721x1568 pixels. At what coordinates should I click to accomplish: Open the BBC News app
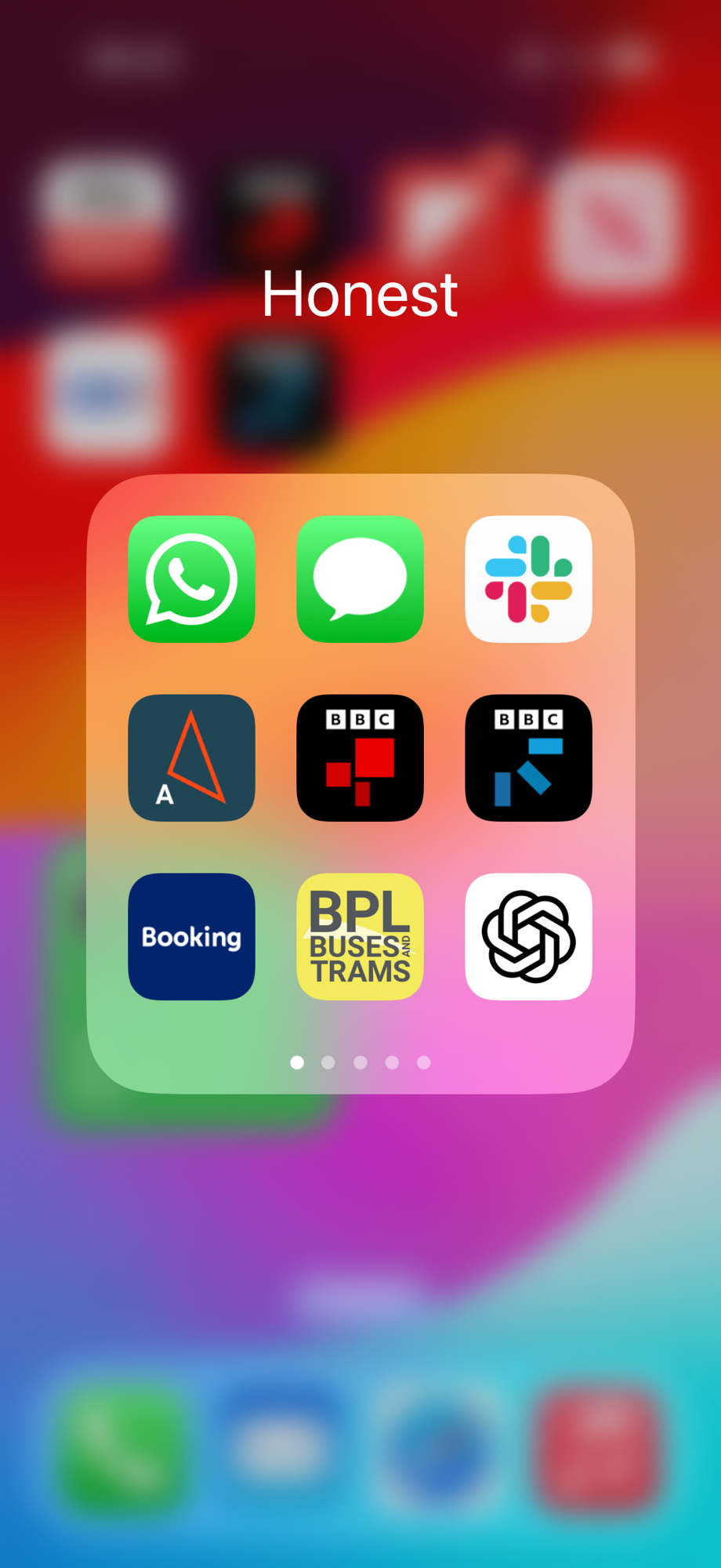(360, 758)
